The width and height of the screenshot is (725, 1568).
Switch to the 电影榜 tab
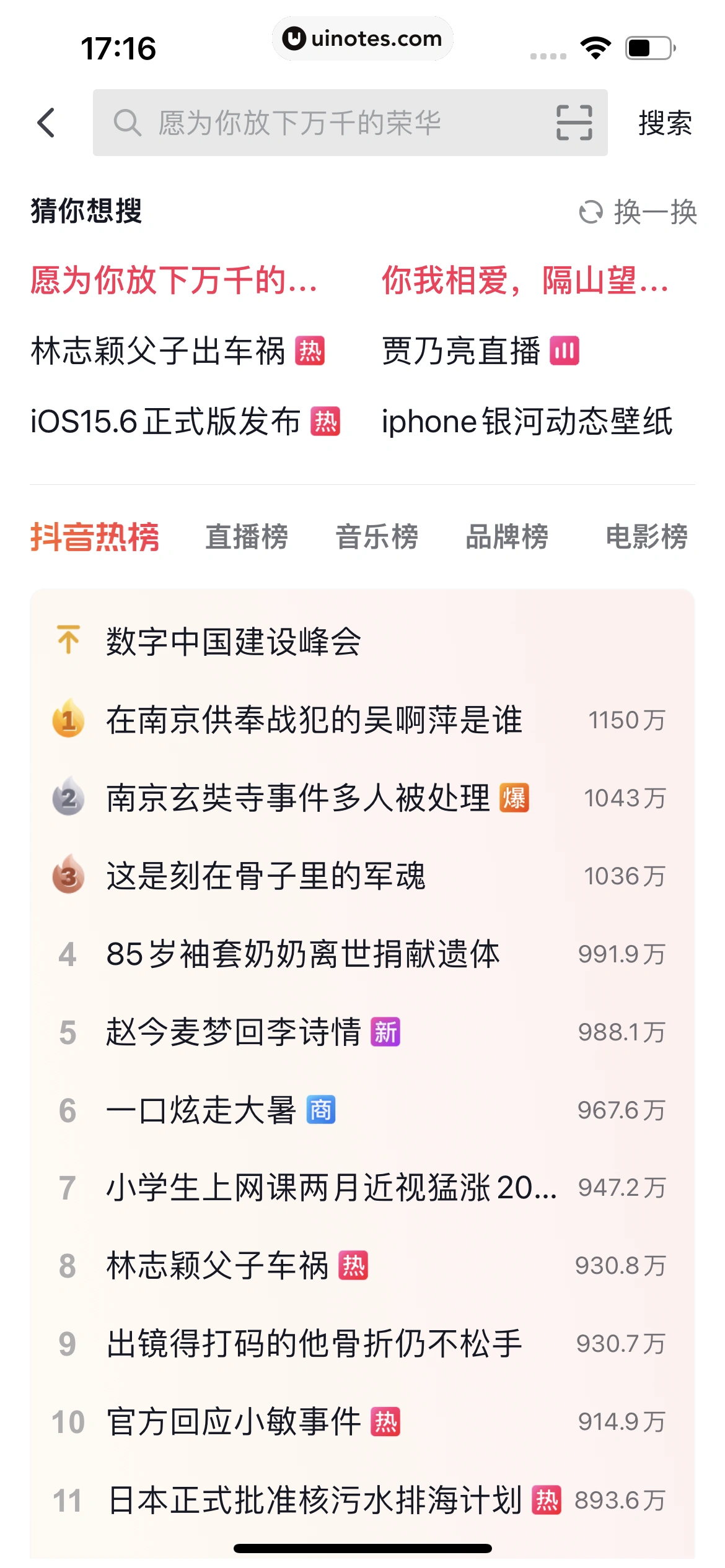click(646, 538)
